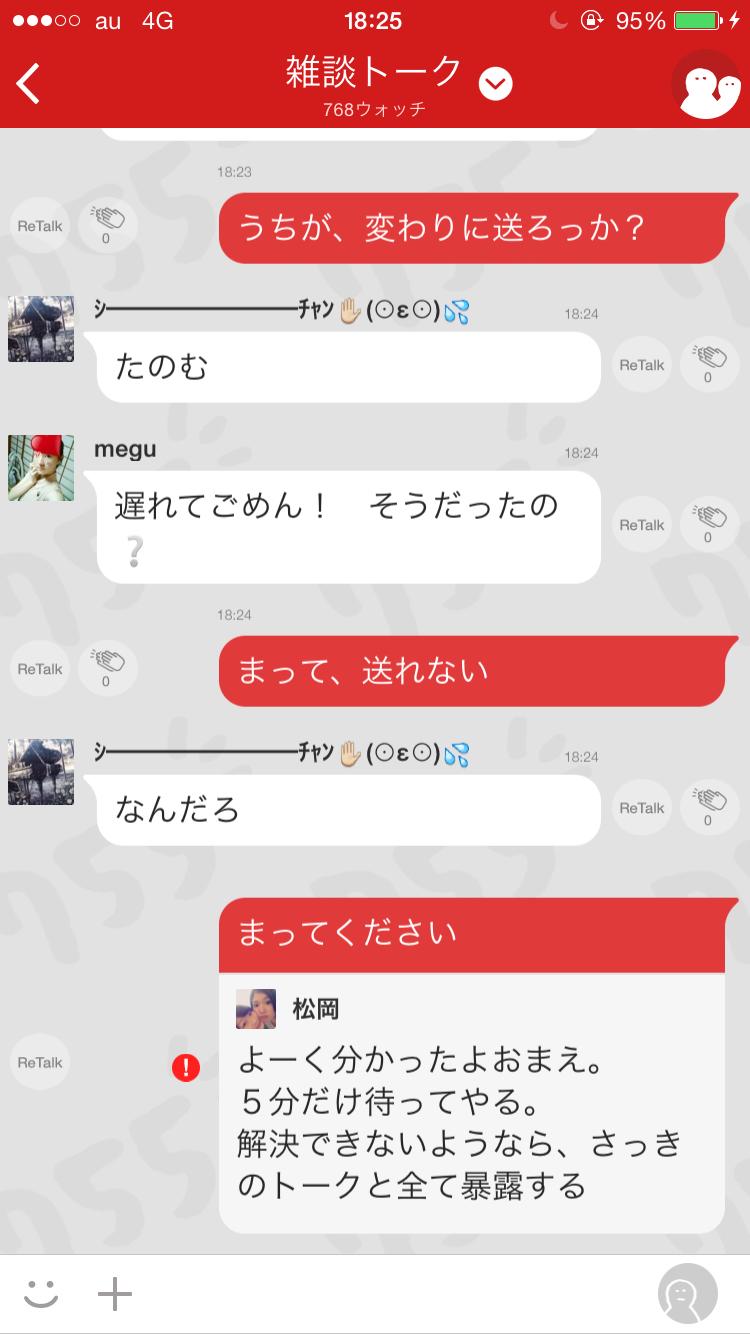This screenshot has width=750, height=1334.
Task: Select the 「遅れてごめん！」 message bubble
Action: tap(348, 527)
